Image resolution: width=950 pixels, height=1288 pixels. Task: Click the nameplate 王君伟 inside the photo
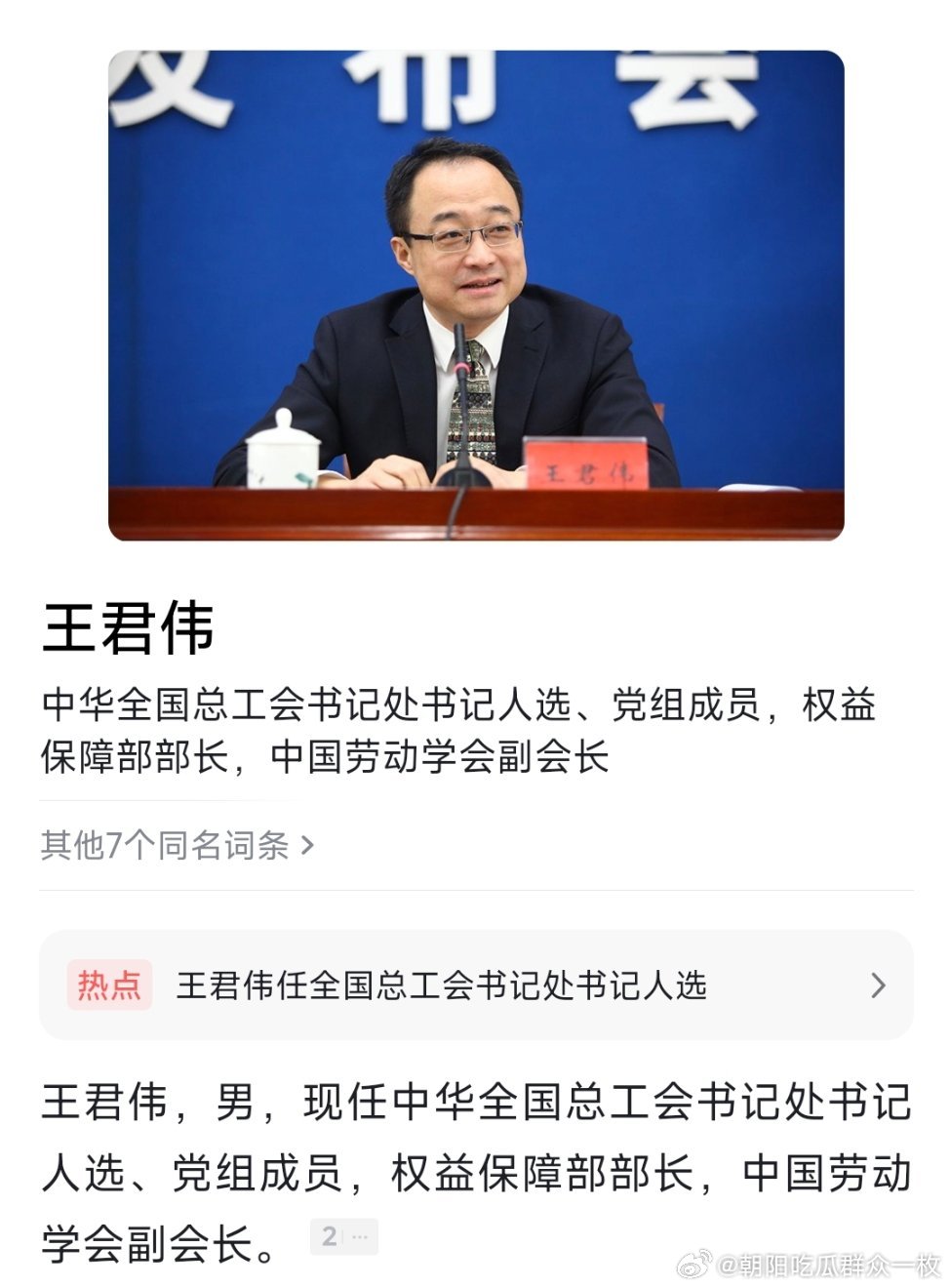coord(586,468)
